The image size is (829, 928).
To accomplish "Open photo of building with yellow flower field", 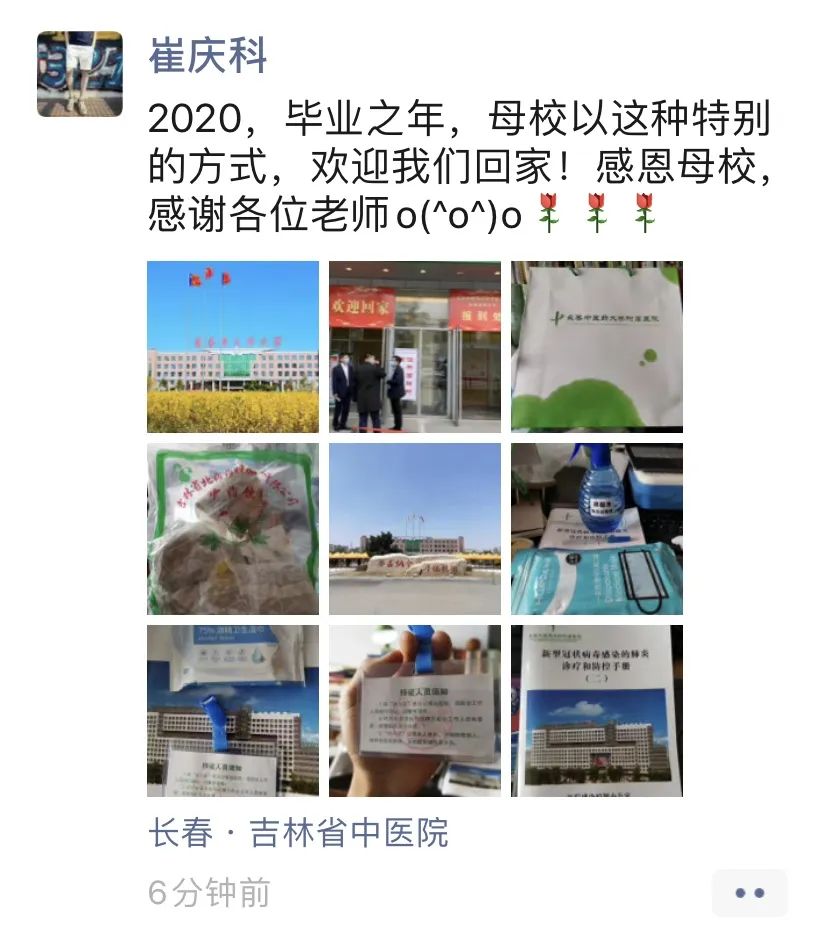I will point(233,347).
